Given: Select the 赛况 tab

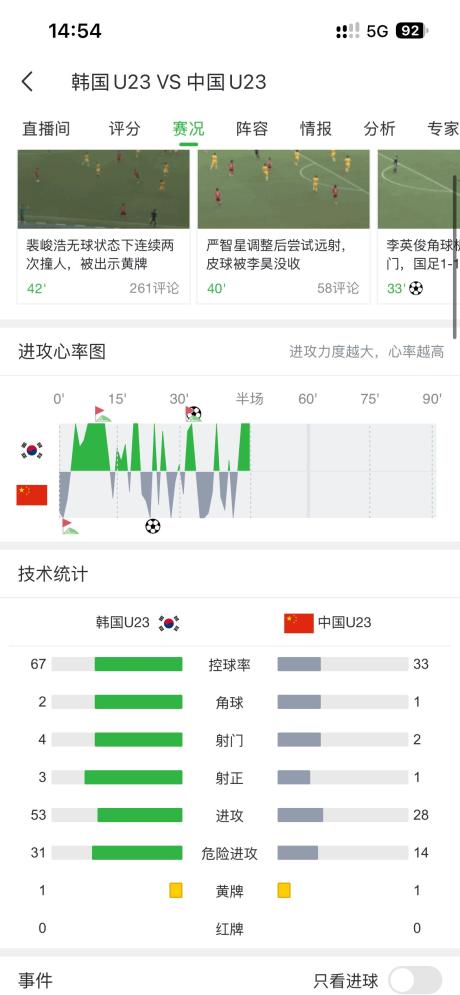Looking at the screenshot, I should tap(188, 129).
